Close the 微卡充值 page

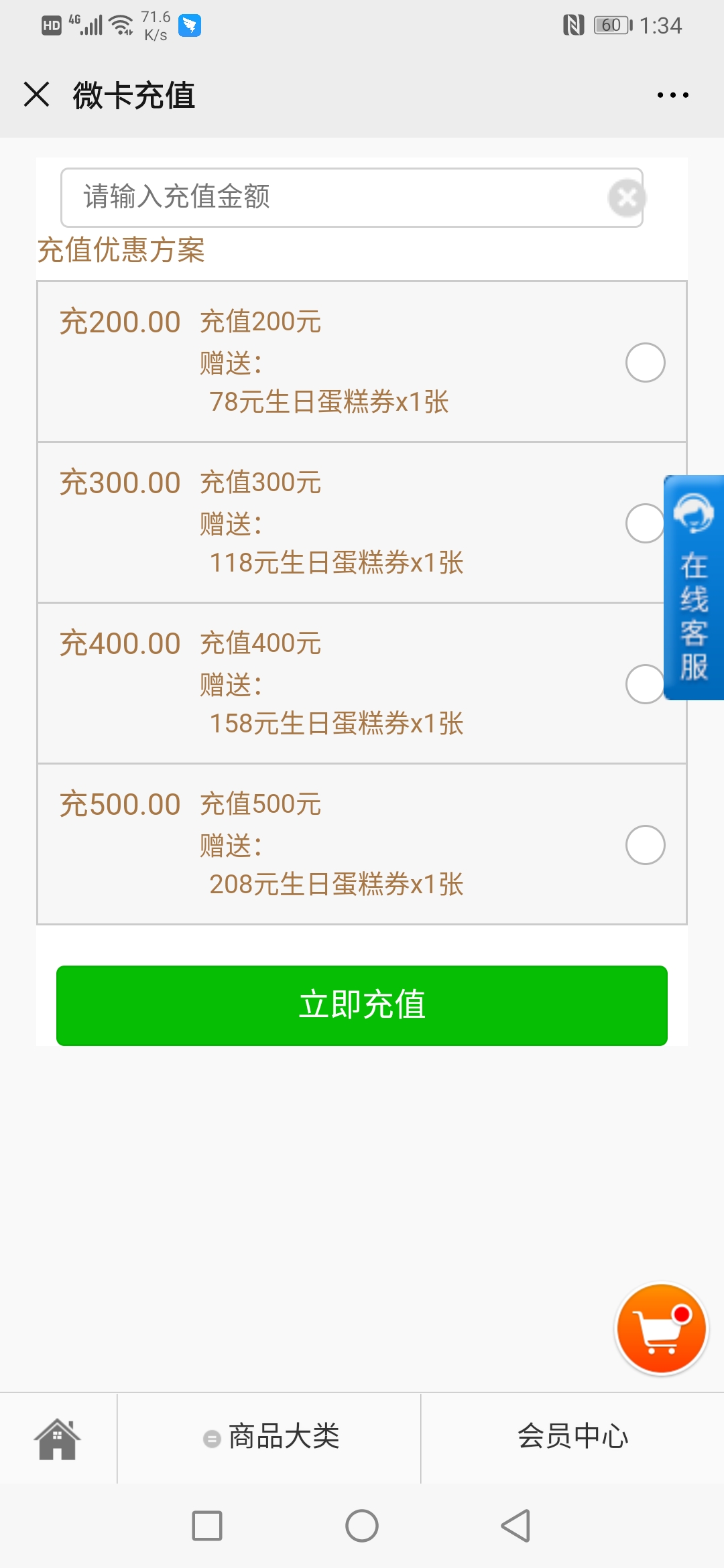point(37,94)
